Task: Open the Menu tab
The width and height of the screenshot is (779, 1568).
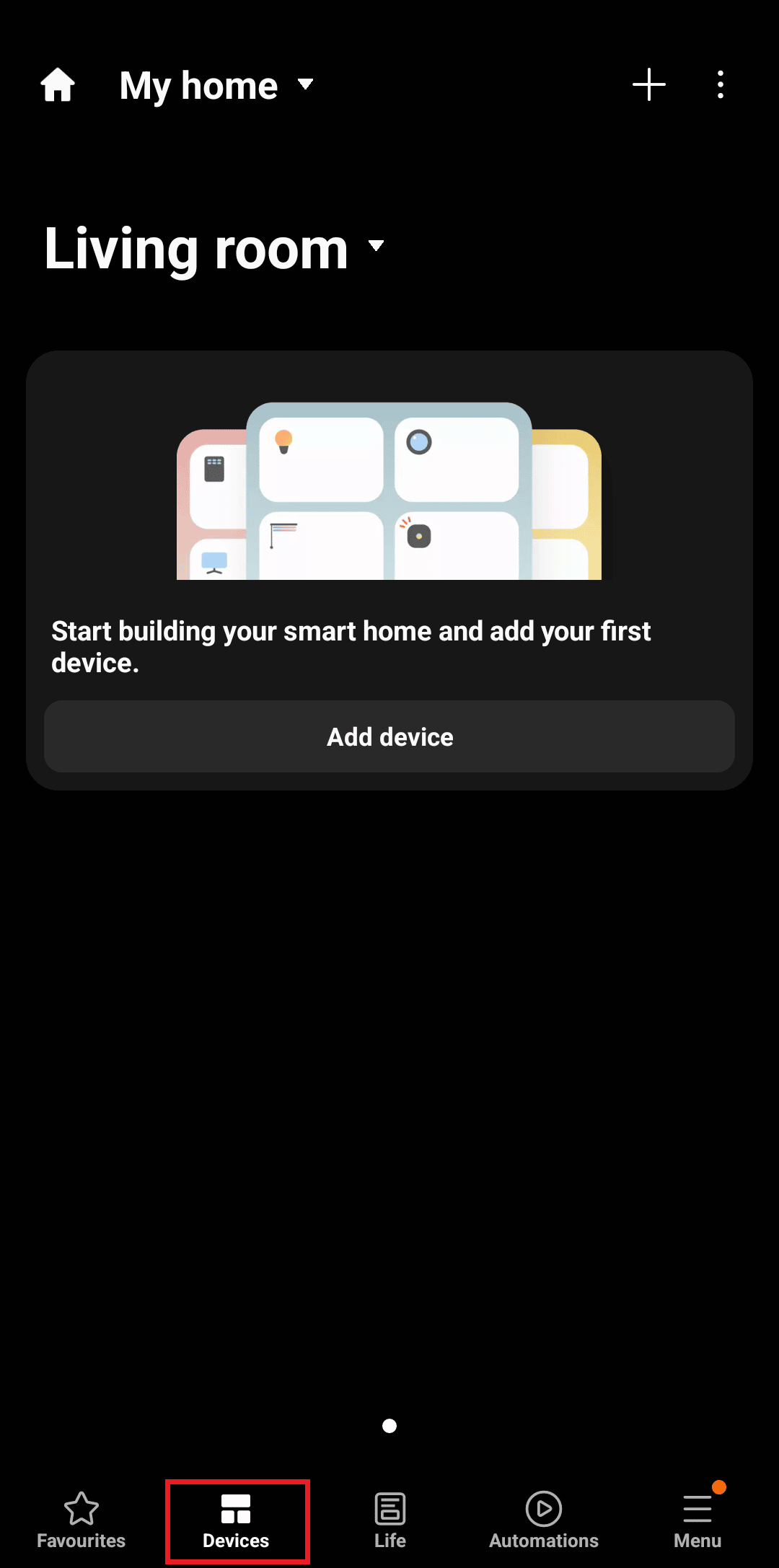Action: point(697,1520)
